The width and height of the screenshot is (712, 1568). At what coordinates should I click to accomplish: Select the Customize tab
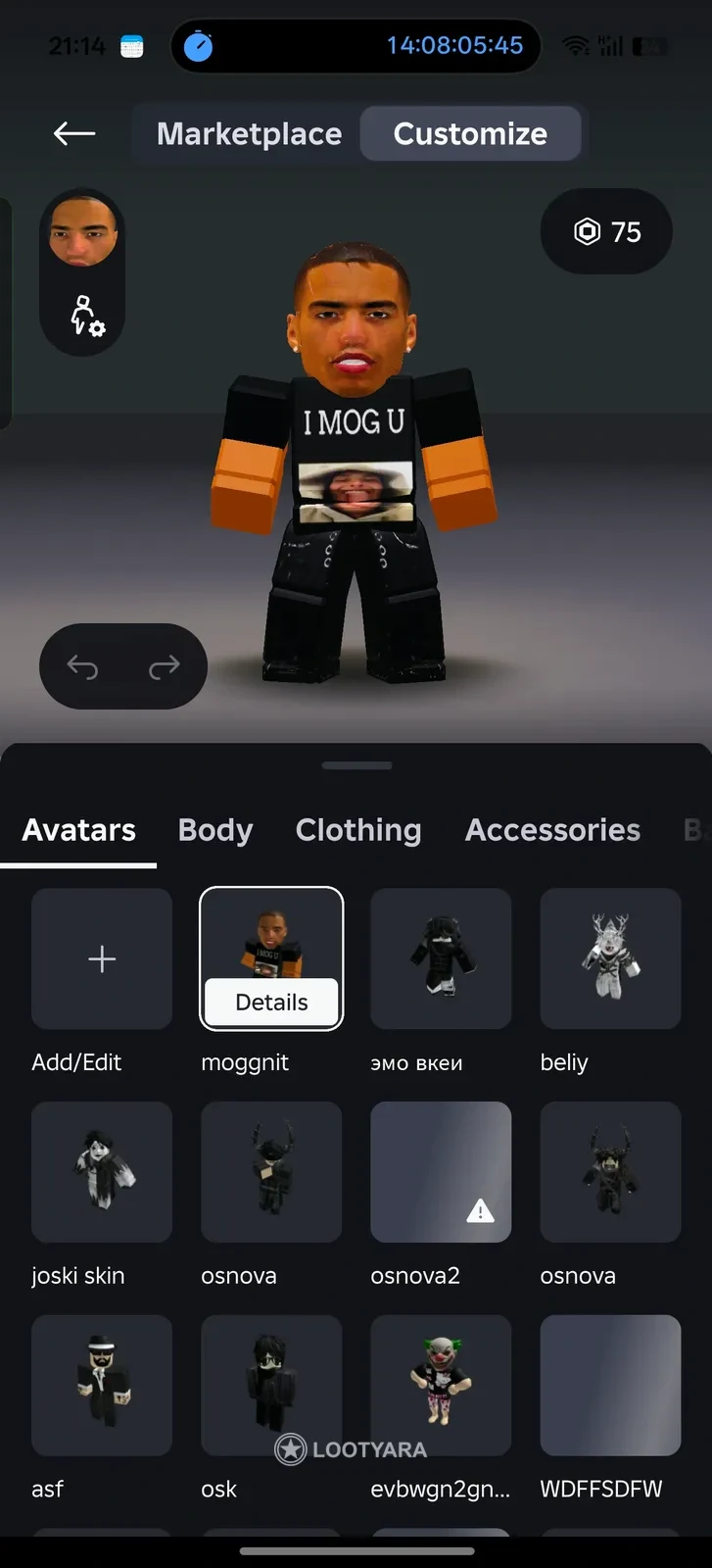470,133
